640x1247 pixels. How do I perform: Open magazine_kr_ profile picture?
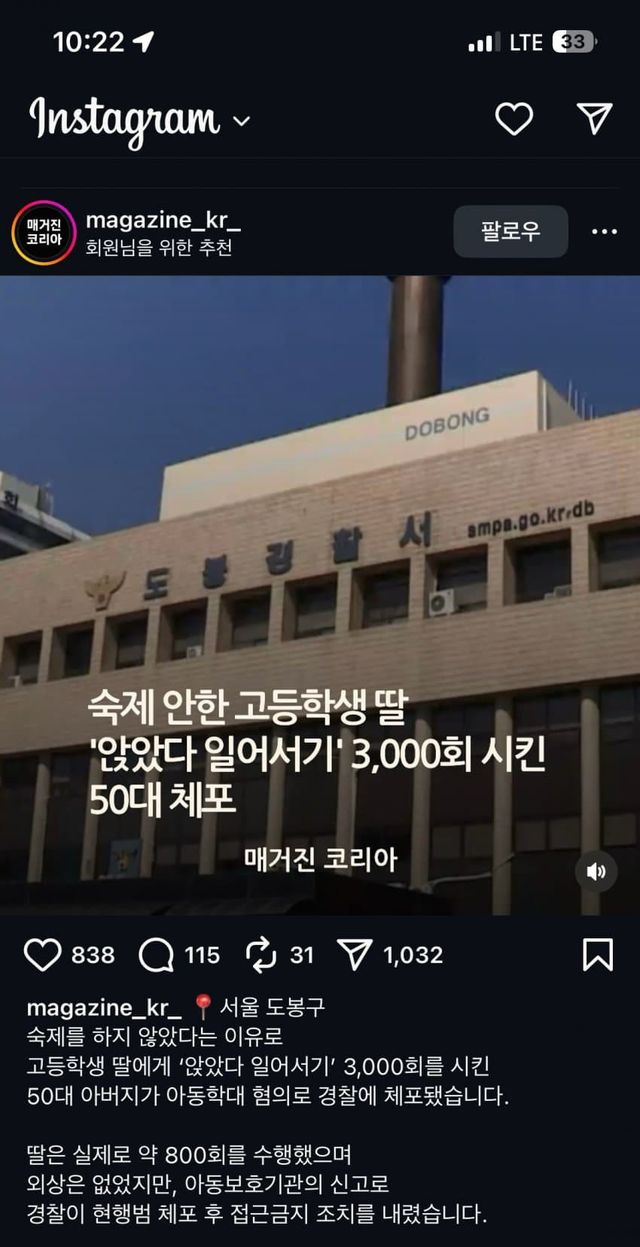tap(43, 232)
